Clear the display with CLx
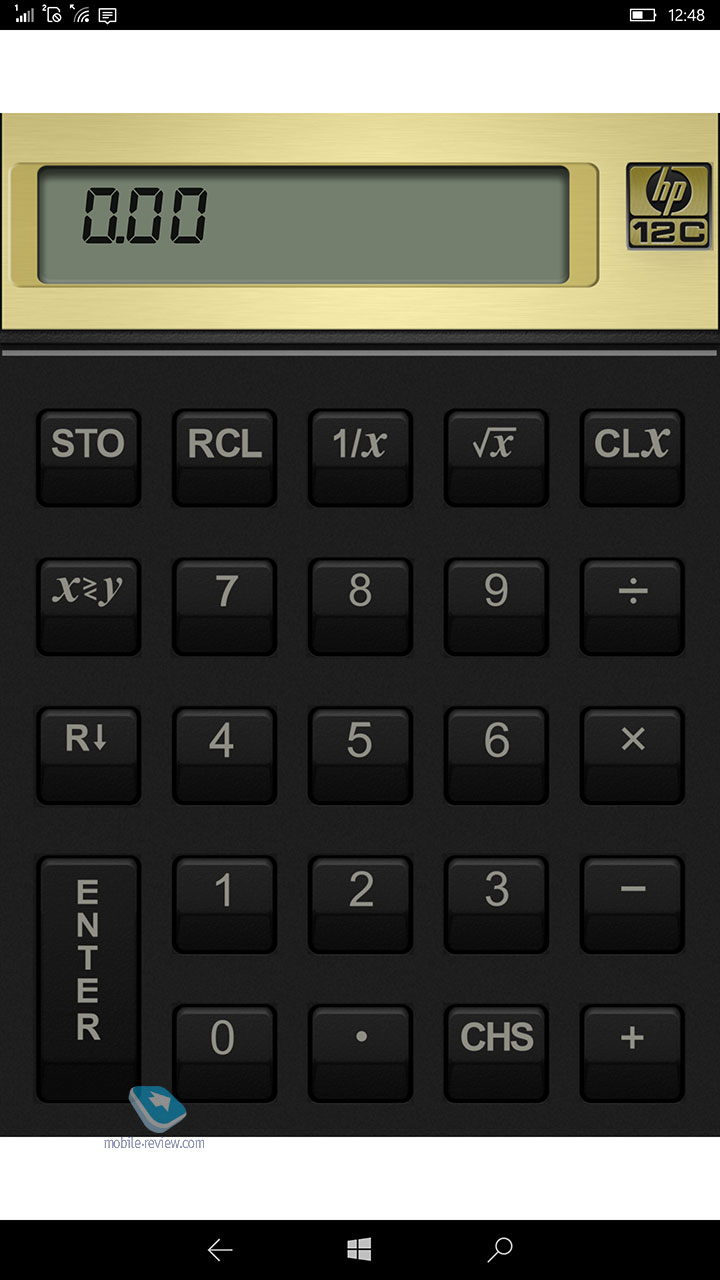 click(x=632, y=457)
